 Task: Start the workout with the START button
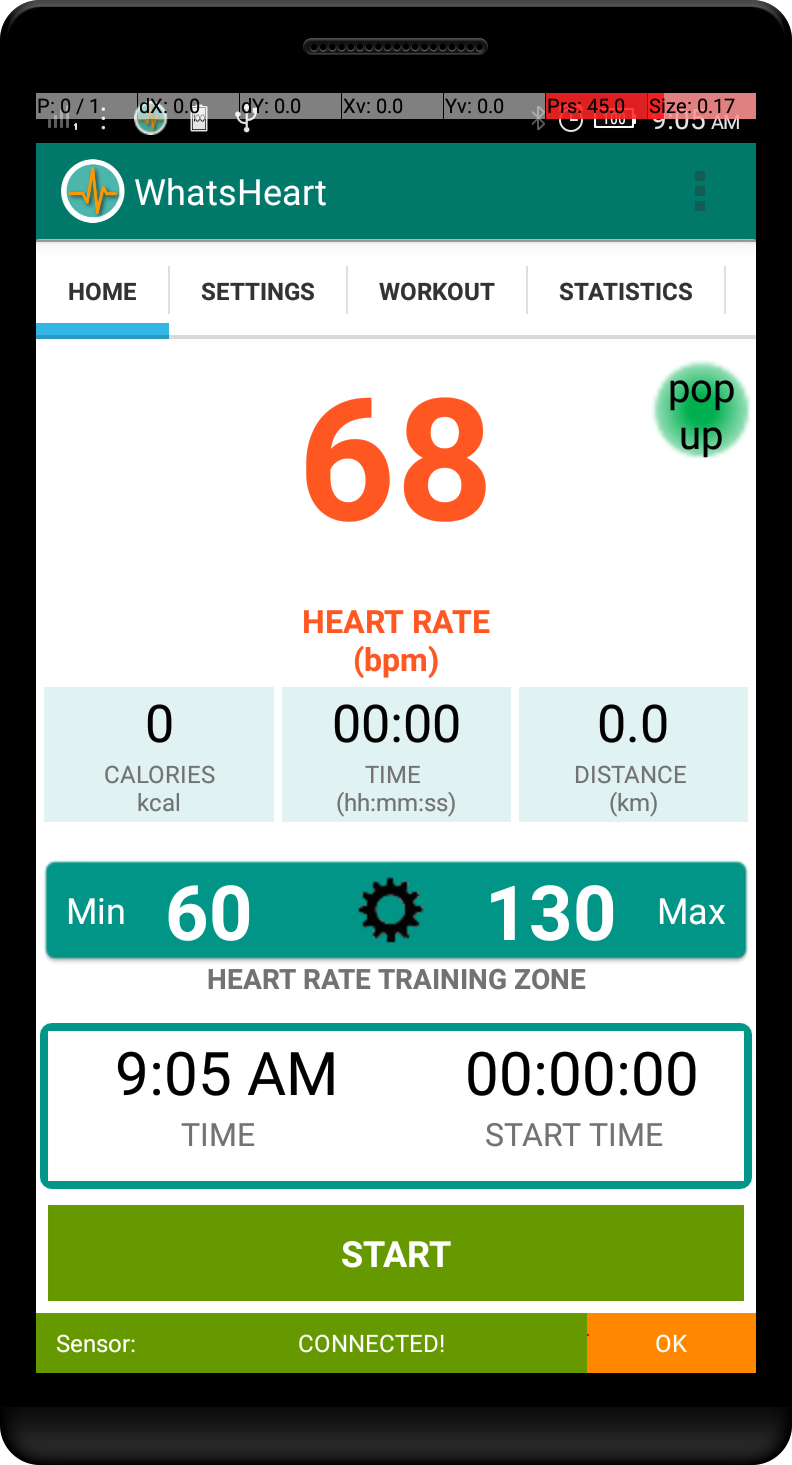(x=396, y=1254)
